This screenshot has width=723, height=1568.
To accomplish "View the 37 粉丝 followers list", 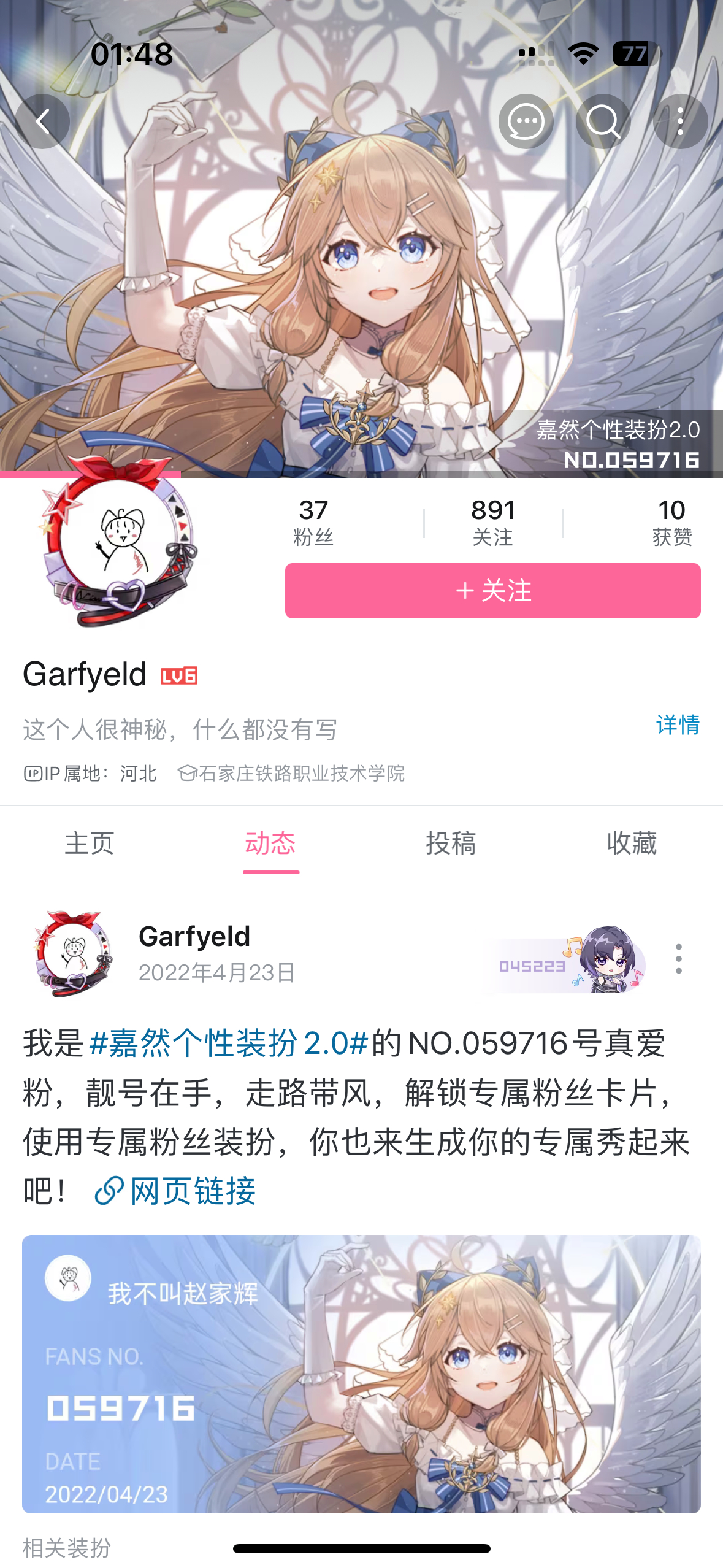I will click(313, 523).
